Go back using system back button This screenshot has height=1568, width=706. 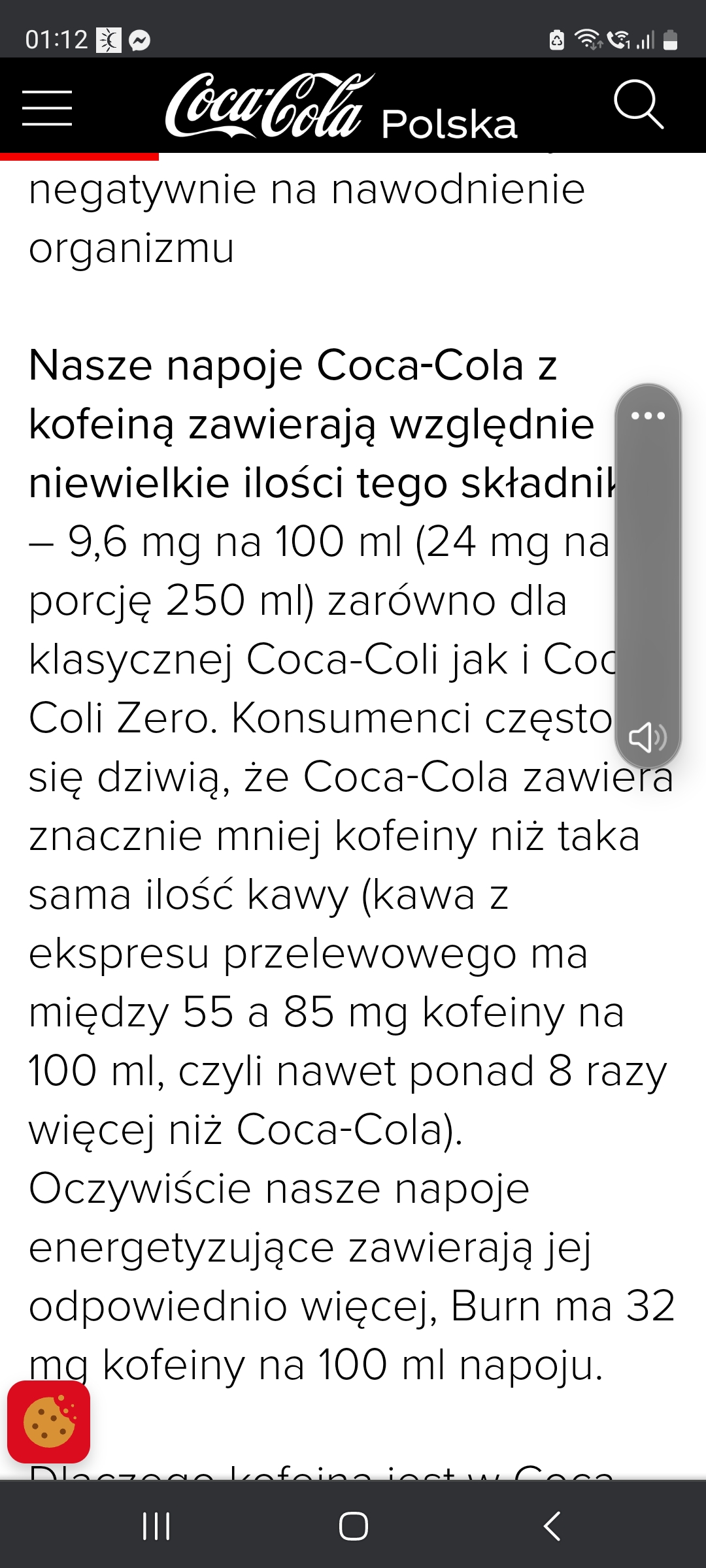pyautogui.click(x=552, y=1526)
